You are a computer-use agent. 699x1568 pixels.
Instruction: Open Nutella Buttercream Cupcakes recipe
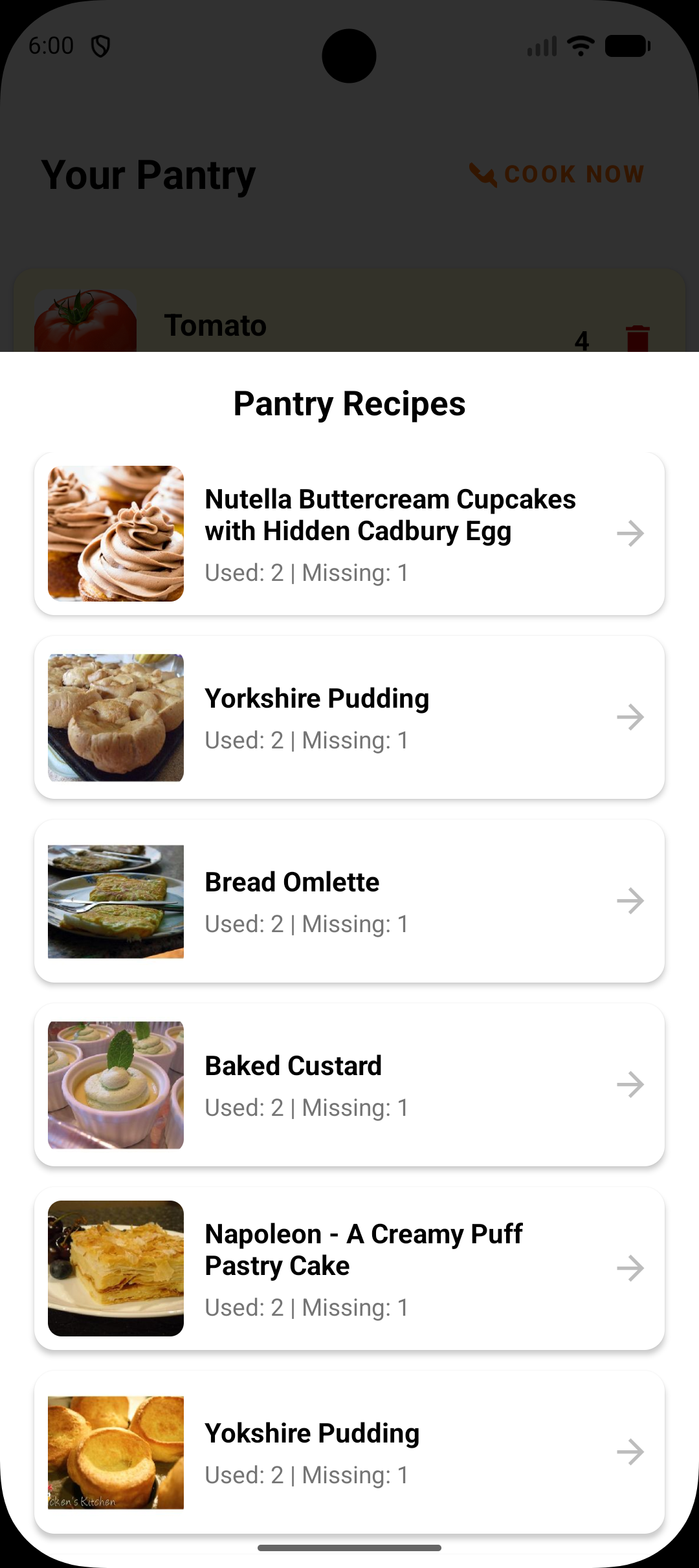[349, 534]
